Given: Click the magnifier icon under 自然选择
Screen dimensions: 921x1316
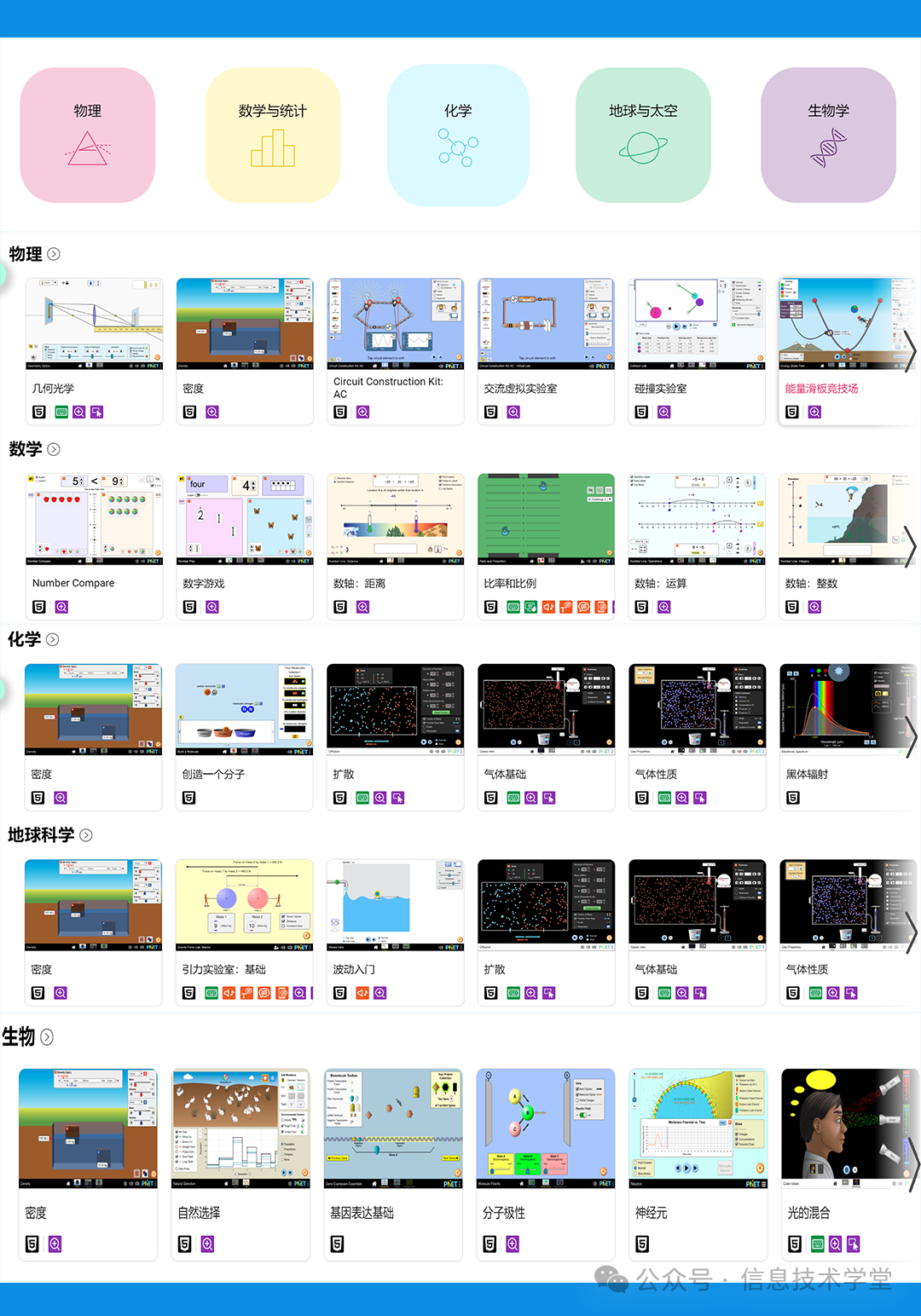Looking at the screenshot, I should point(209,1244).
